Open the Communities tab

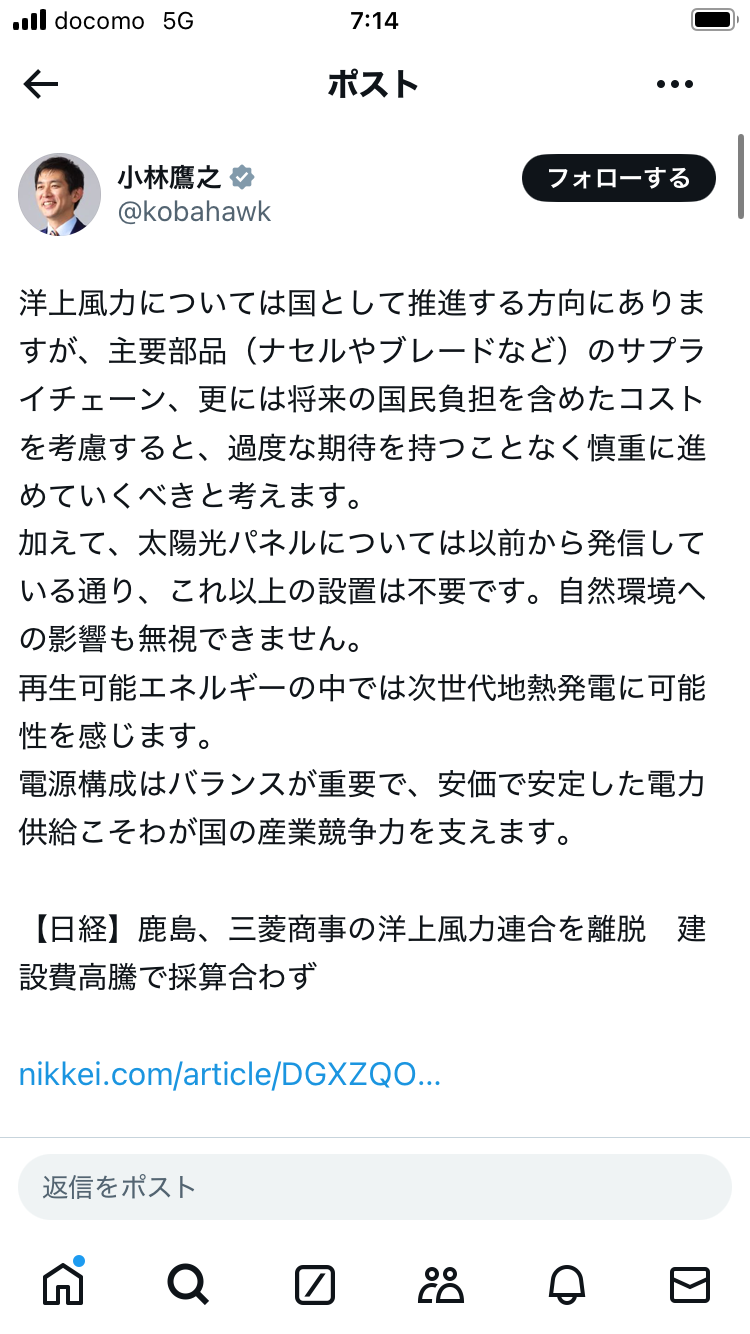[440, 1284]
